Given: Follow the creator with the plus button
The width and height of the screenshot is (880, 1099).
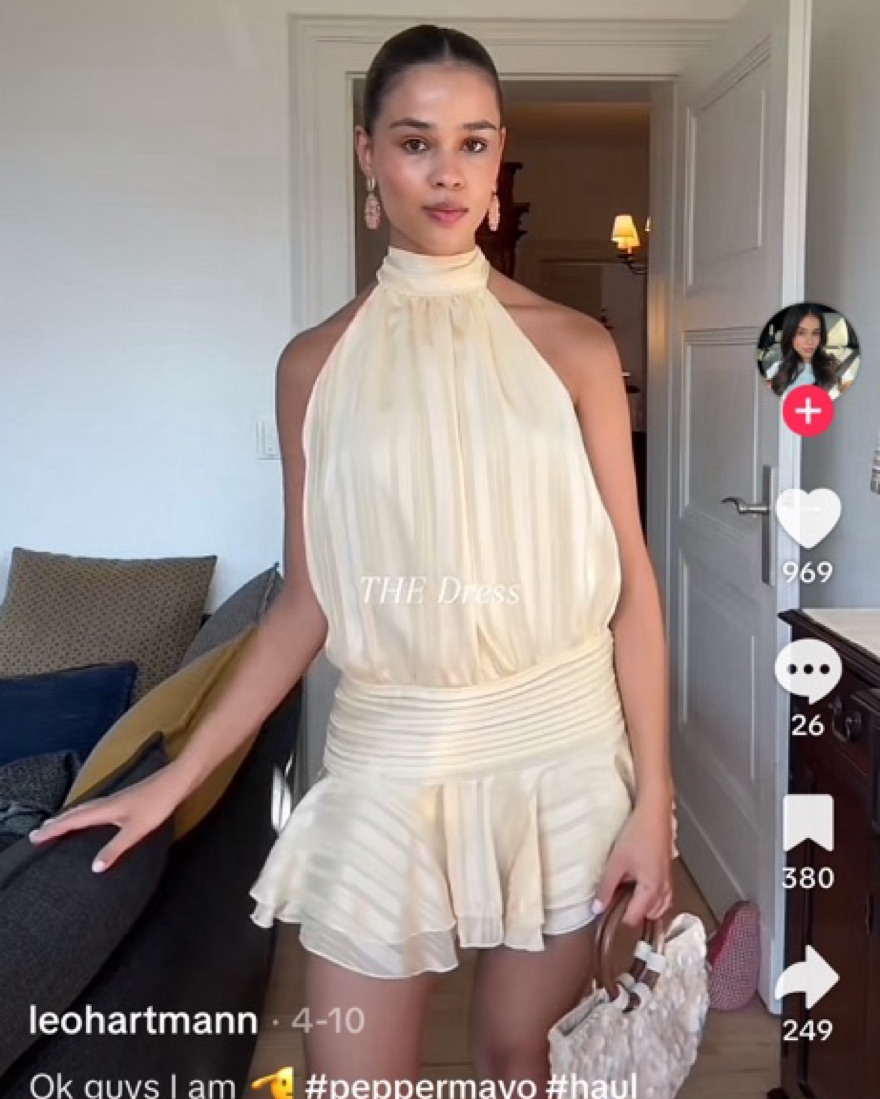Looking at the screenshot, I should tap(807, 410).
